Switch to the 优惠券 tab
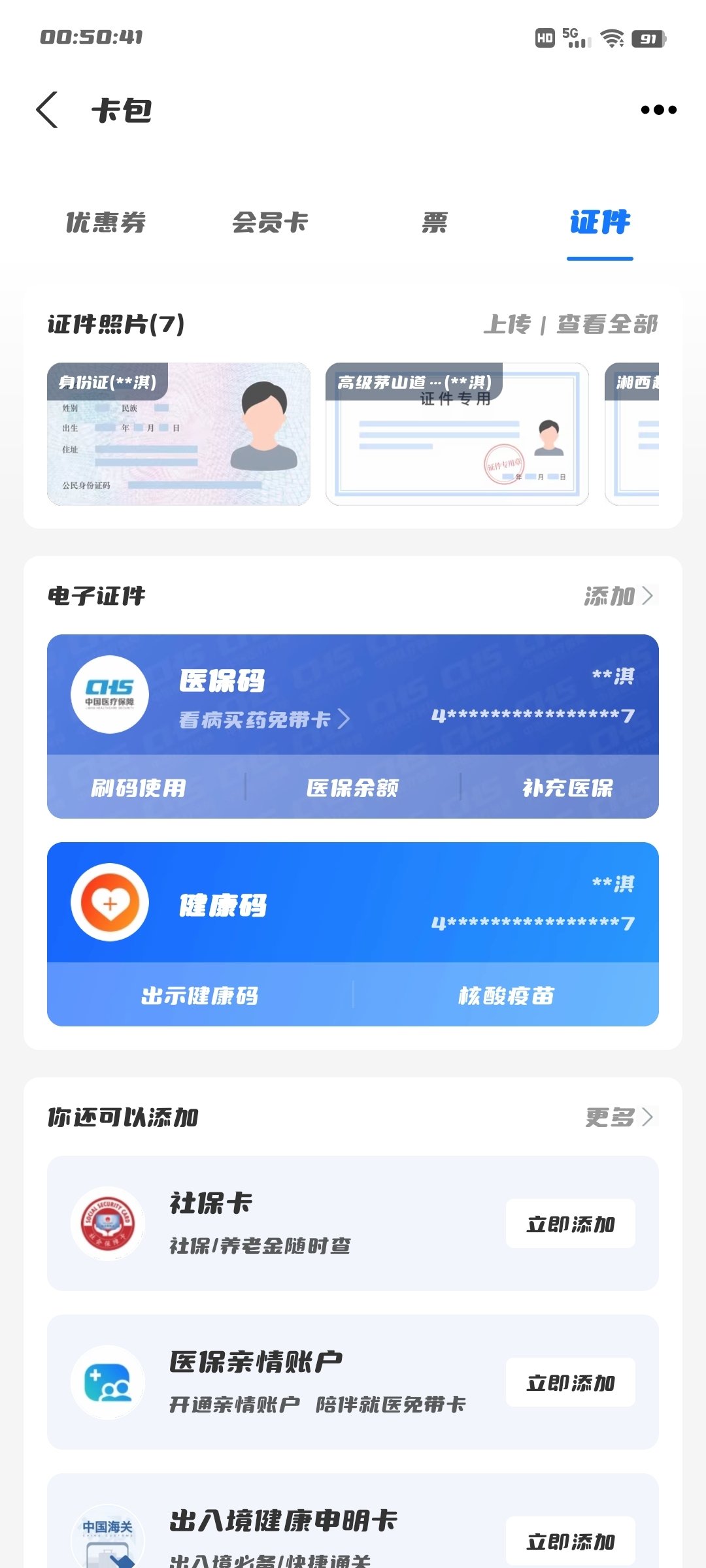 pyautogui.click(x=105, y=223)
